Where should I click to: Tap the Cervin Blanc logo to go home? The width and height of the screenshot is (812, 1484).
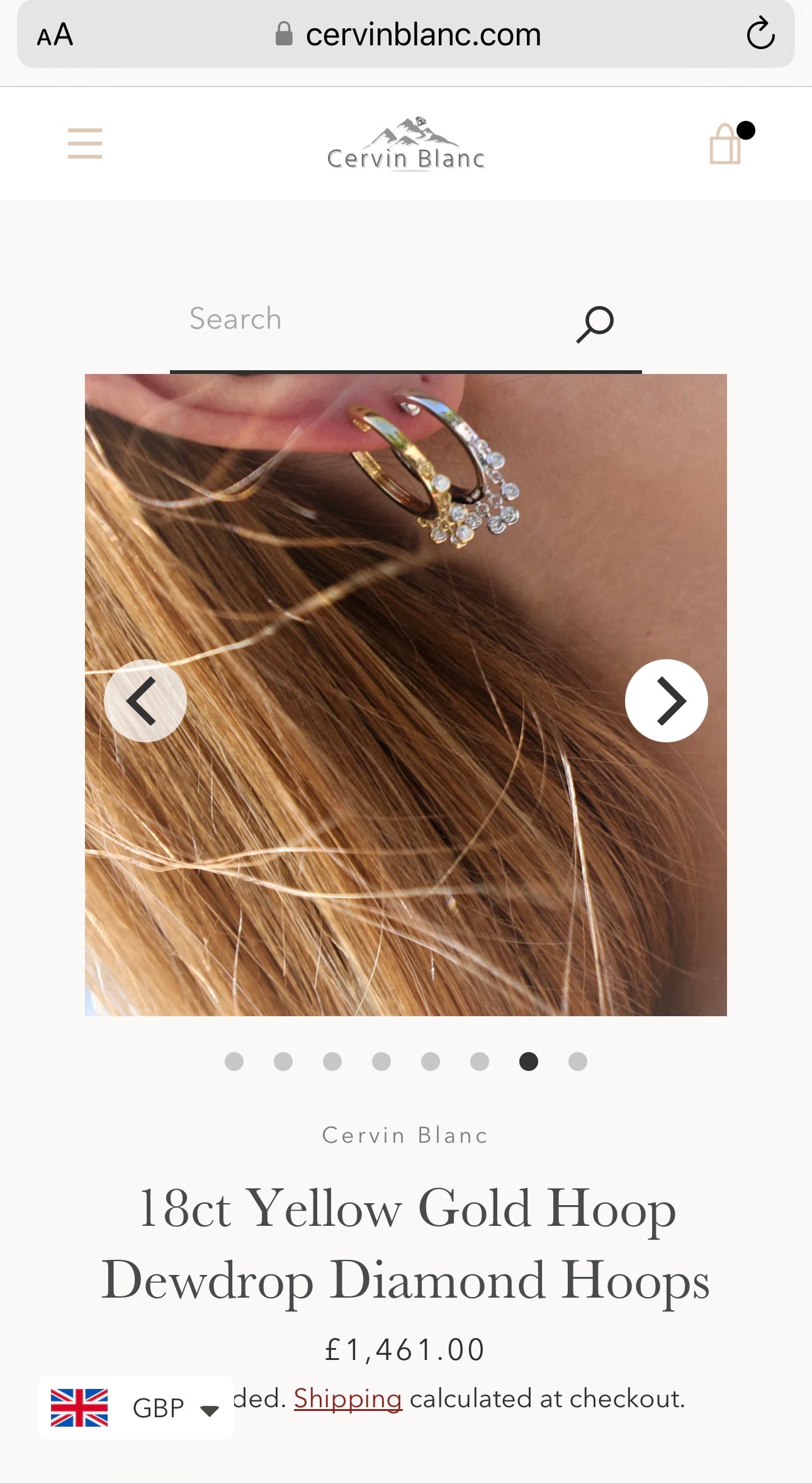click(x=406, y=144)
